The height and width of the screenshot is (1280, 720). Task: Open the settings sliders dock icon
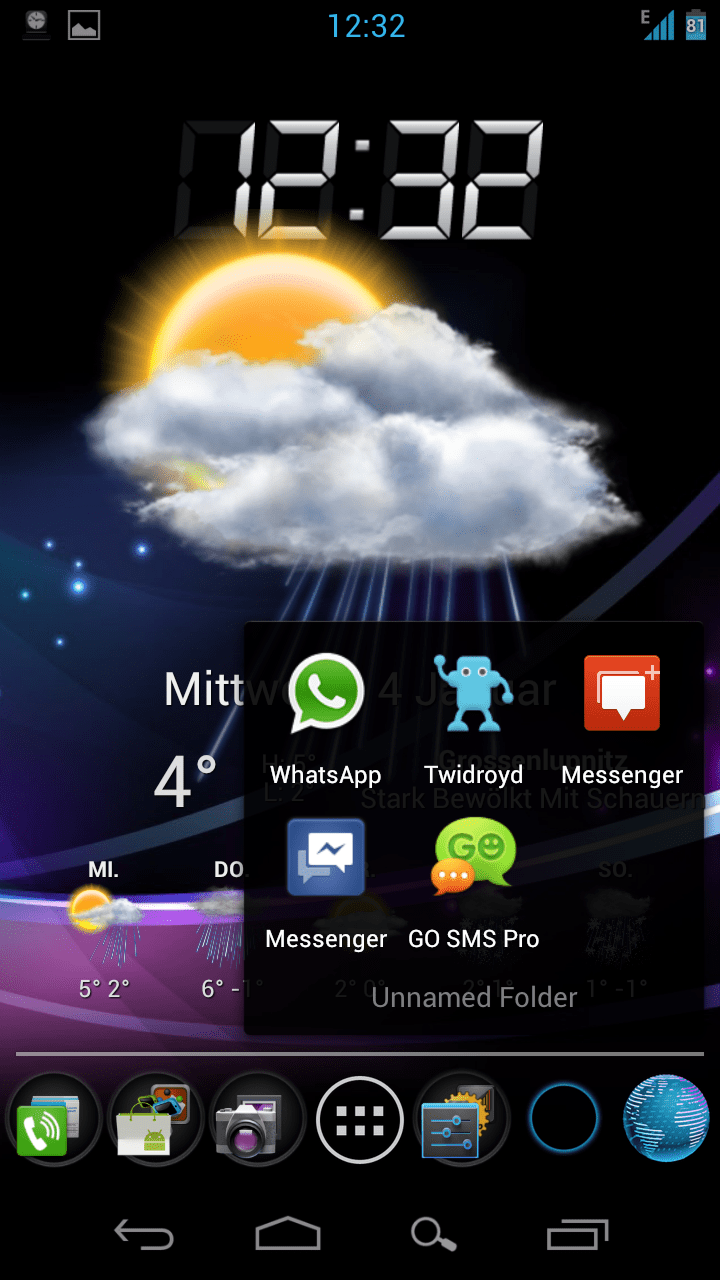[x=463, y=1120]
